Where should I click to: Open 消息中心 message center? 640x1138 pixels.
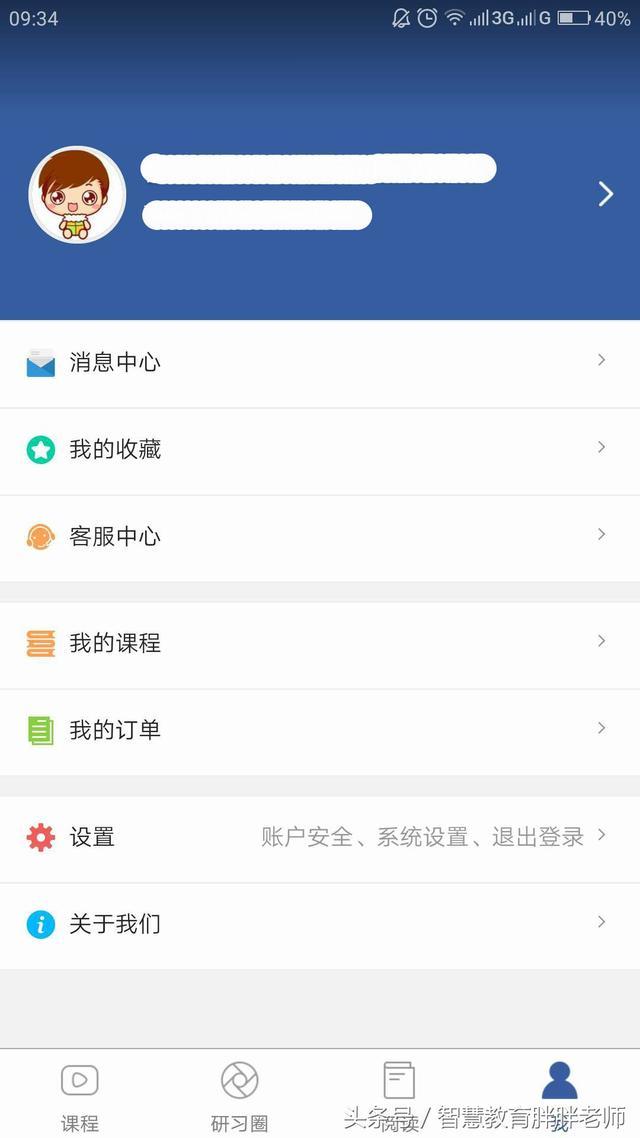pyautogui.click(x=320, y=364)
